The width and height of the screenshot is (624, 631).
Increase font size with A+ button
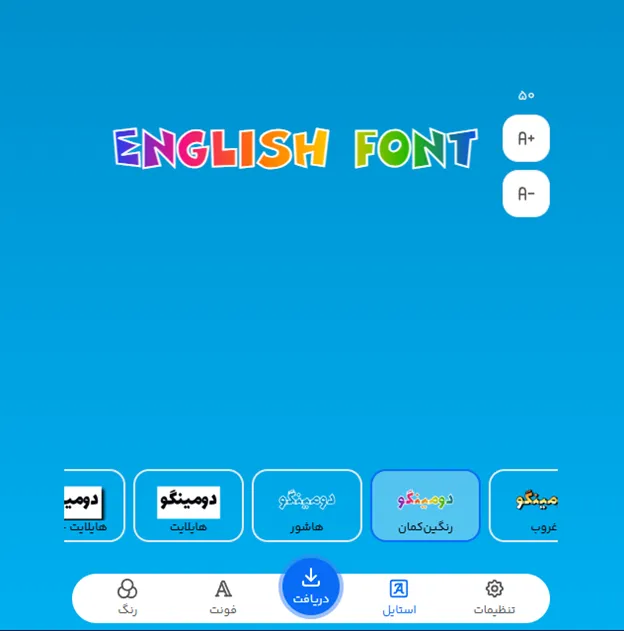coord(526,139)
